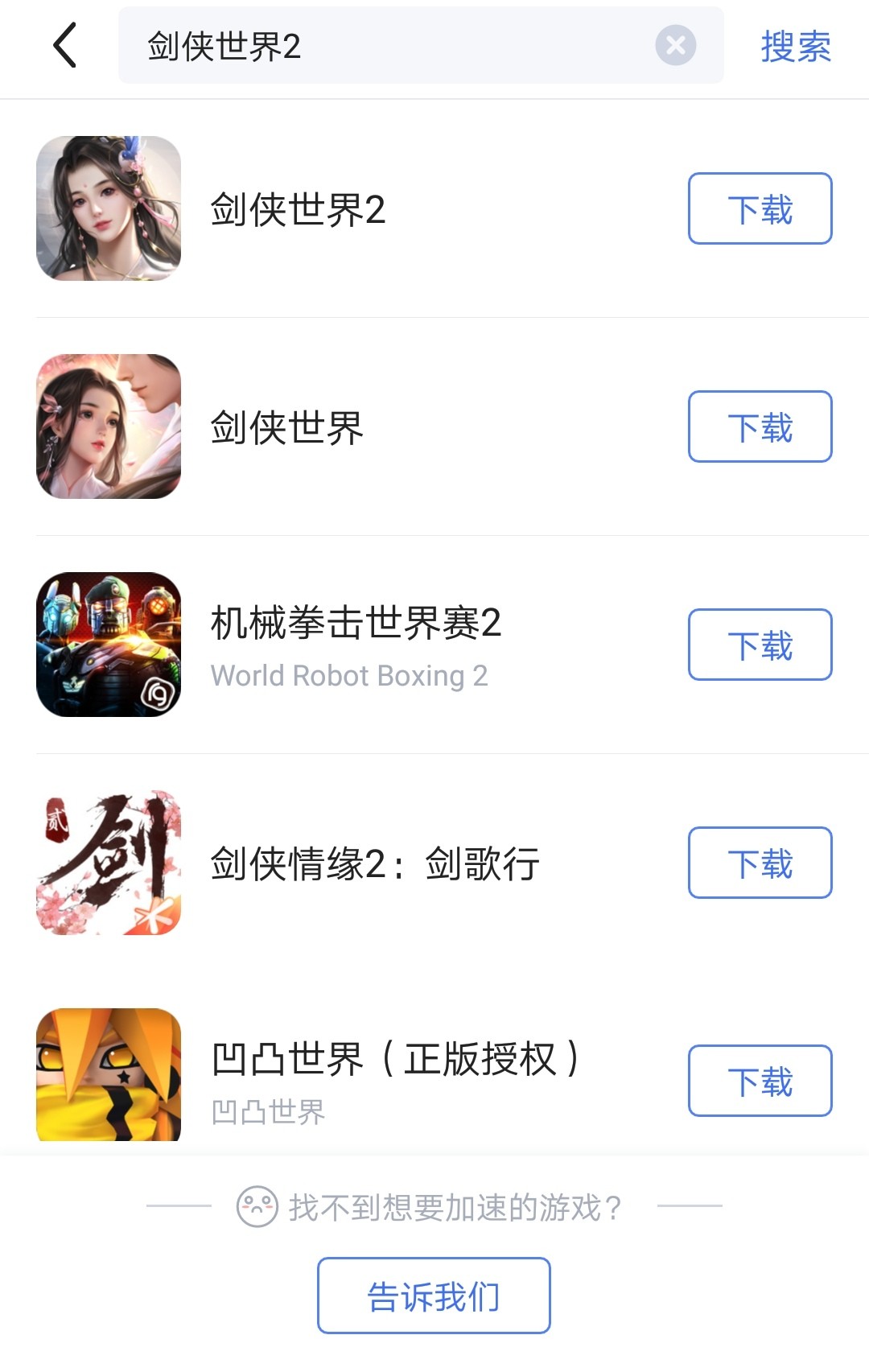This screenshot has width=869, height=1372.
Task: Tap the 搜索 button
Action: click(x=795, y=46)
